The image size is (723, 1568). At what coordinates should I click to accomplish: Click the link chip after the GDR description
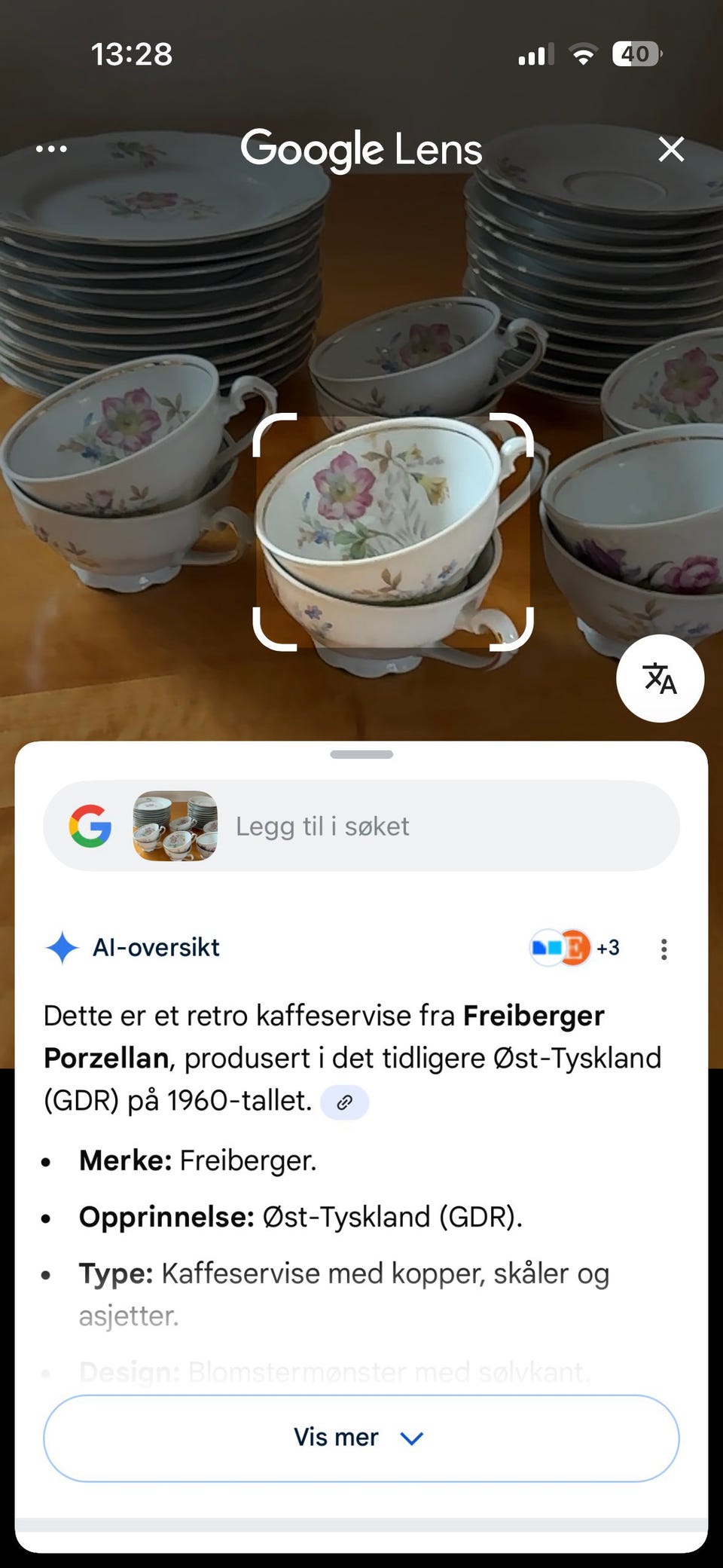pos(344,1102)
